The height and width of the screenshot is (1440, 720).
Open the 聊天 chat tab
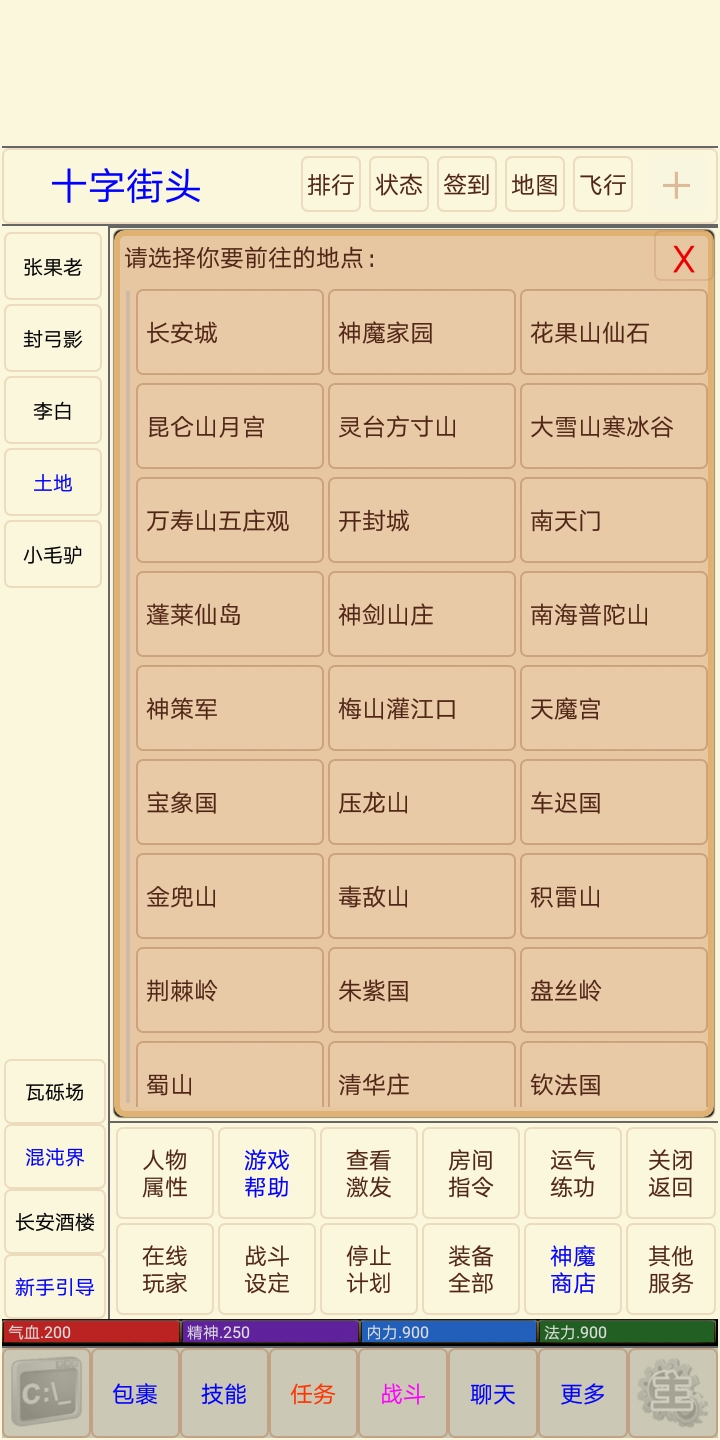coord(491,1391)
